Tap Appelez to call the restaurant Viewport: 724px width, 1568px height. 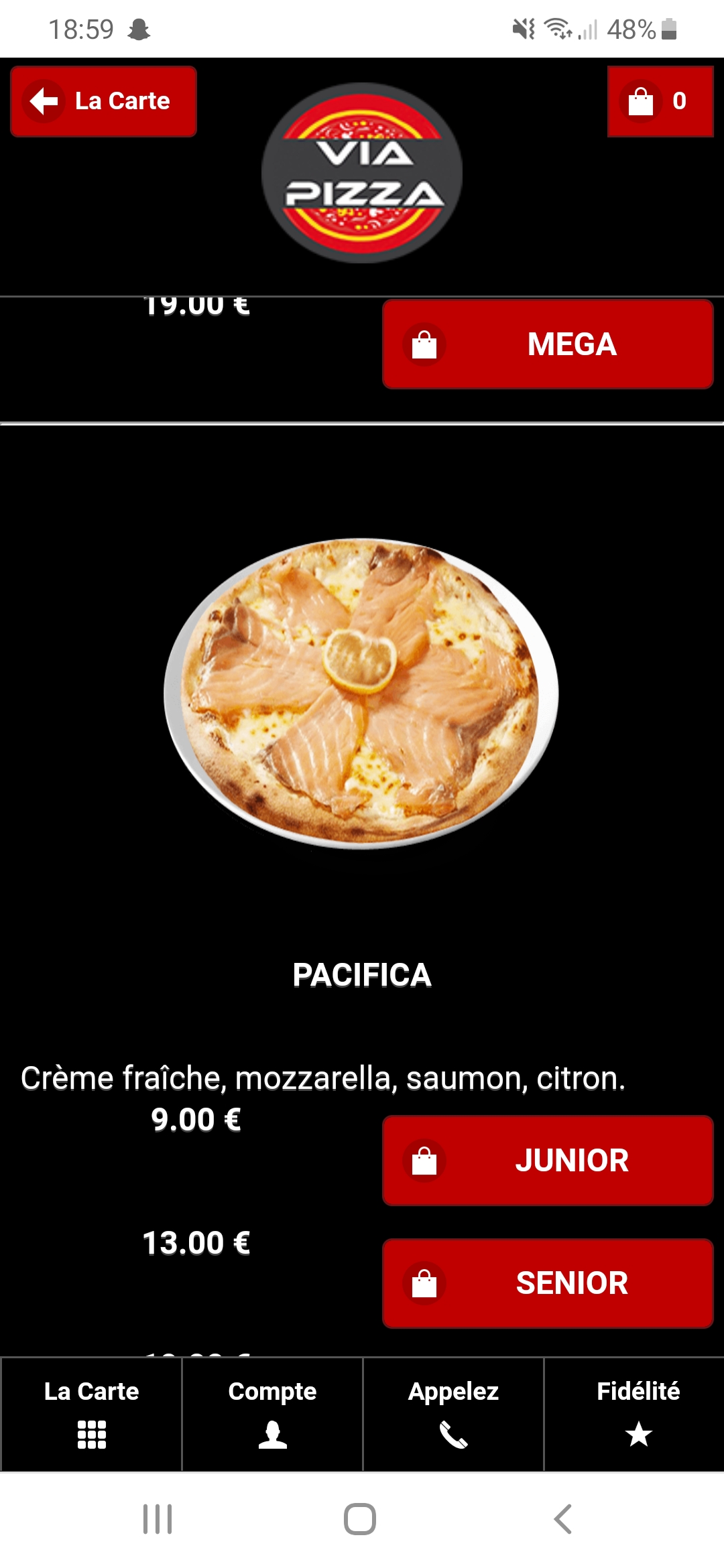coord(453,1414)
